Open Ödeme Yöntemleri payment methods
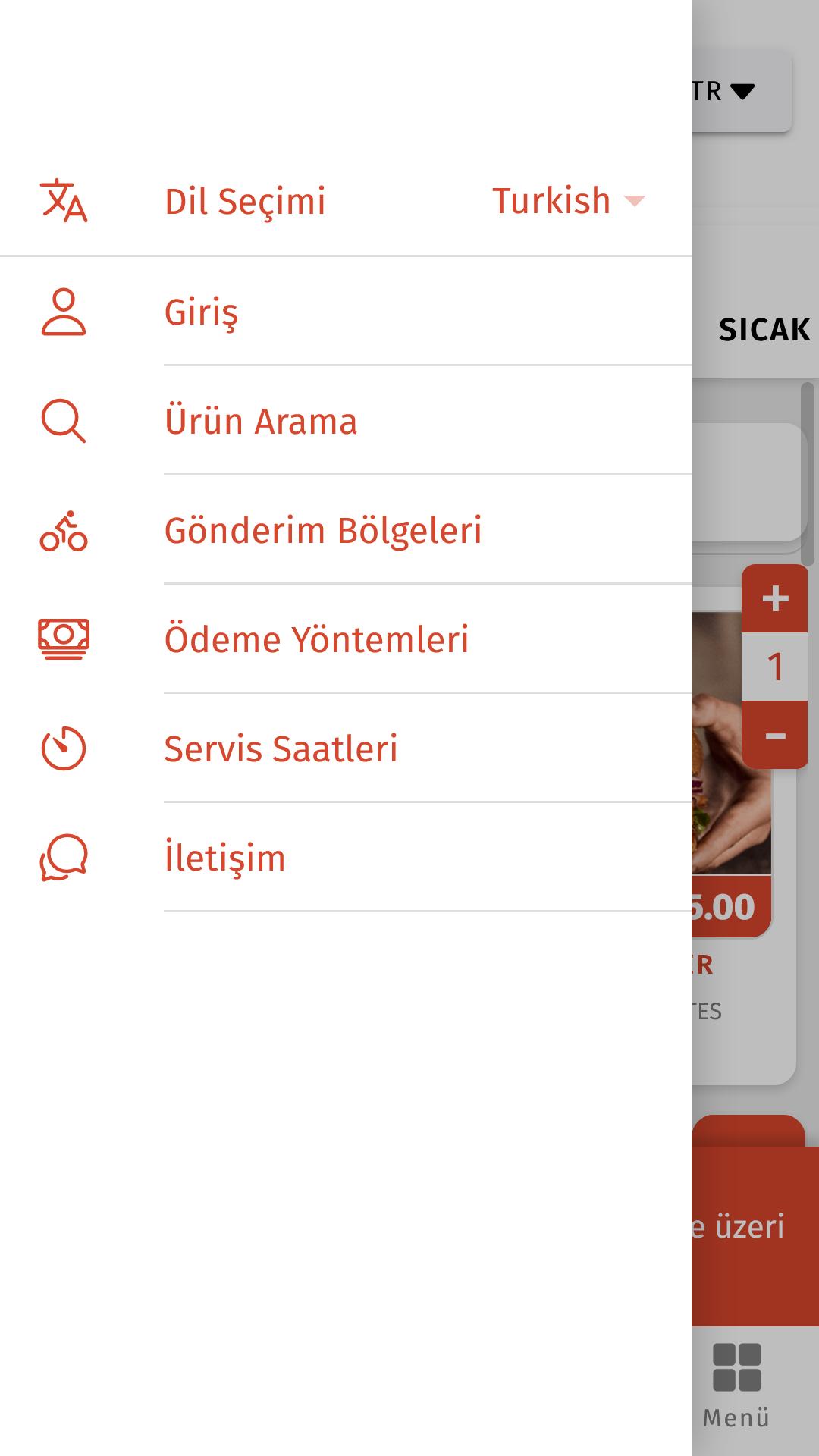819x1456 pixels. point(316,639)
